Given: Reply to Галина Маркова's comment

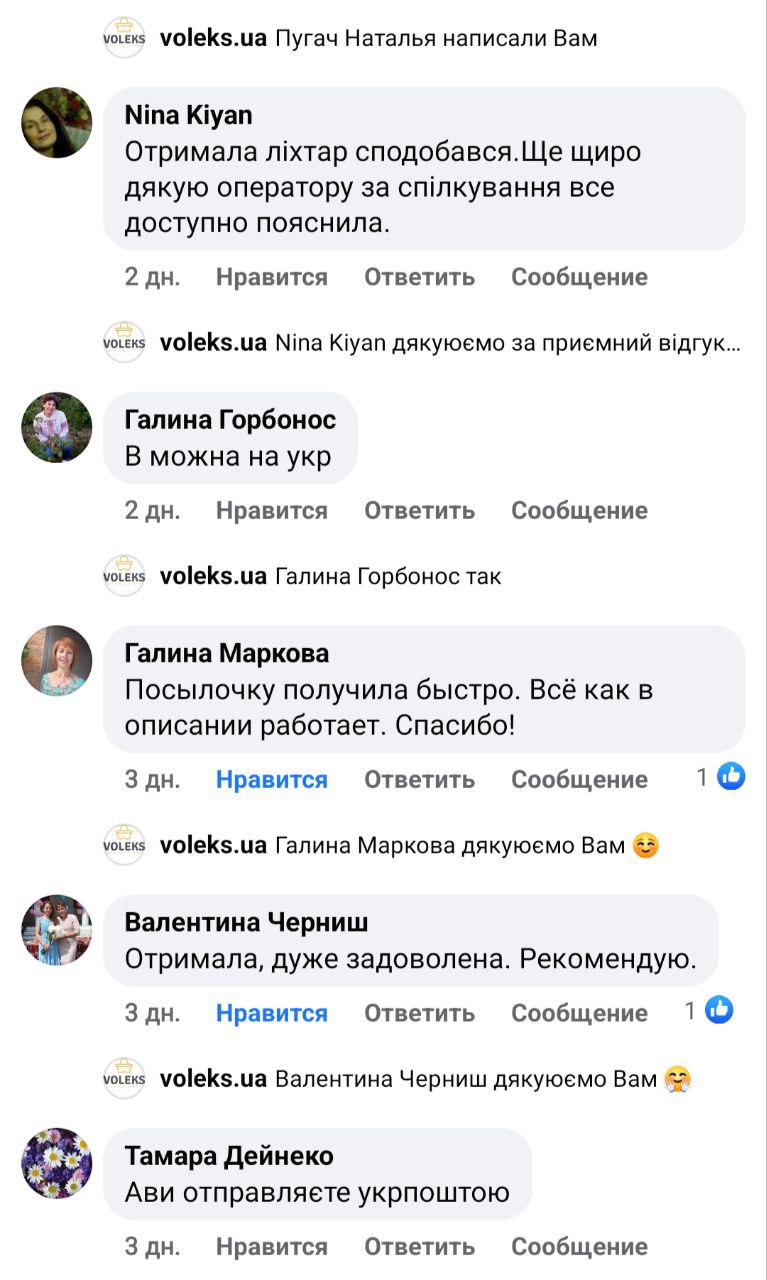Looking at the screenshot, I should [x=419, y=779].
